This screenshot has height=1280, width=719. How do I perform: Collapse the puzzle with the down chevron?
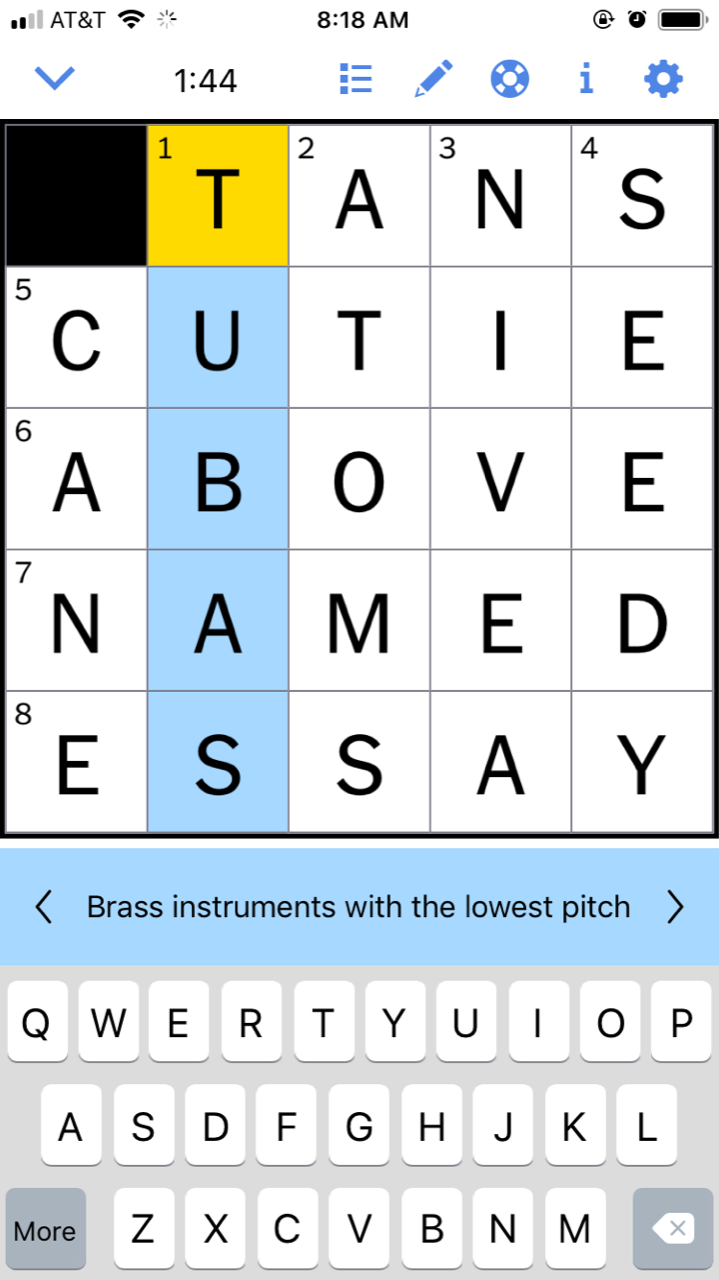(55, 79)
